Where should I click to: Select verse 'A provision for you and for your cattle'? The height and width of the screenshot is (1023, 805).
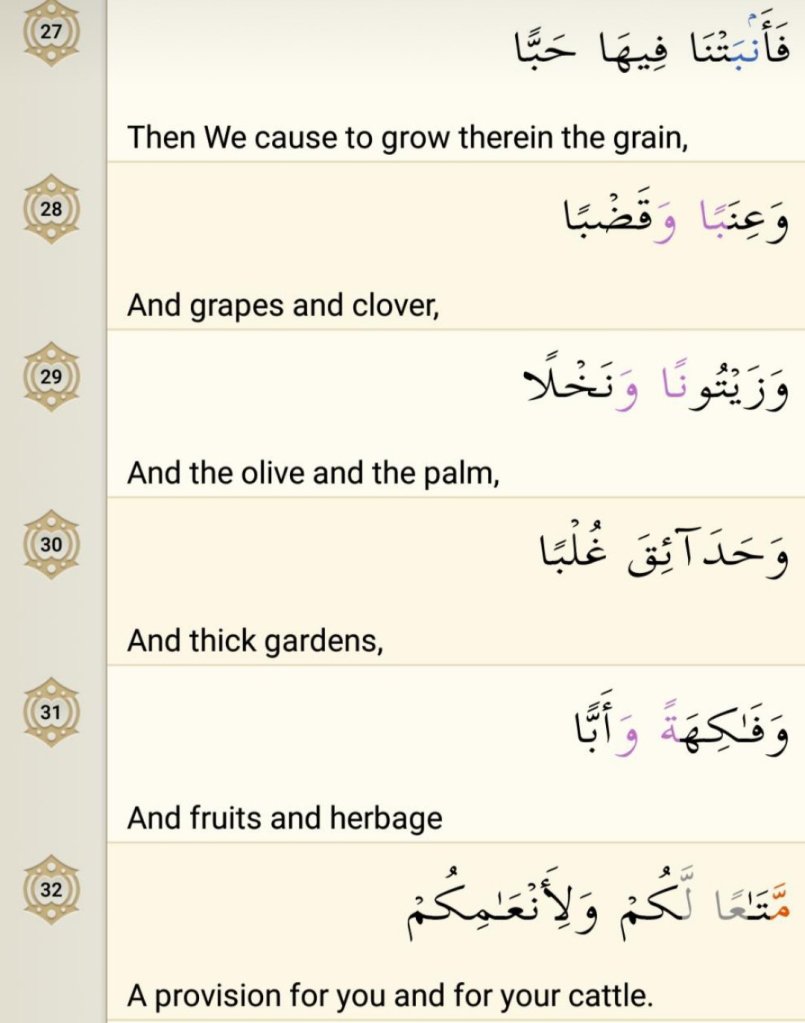pos(389,994)
